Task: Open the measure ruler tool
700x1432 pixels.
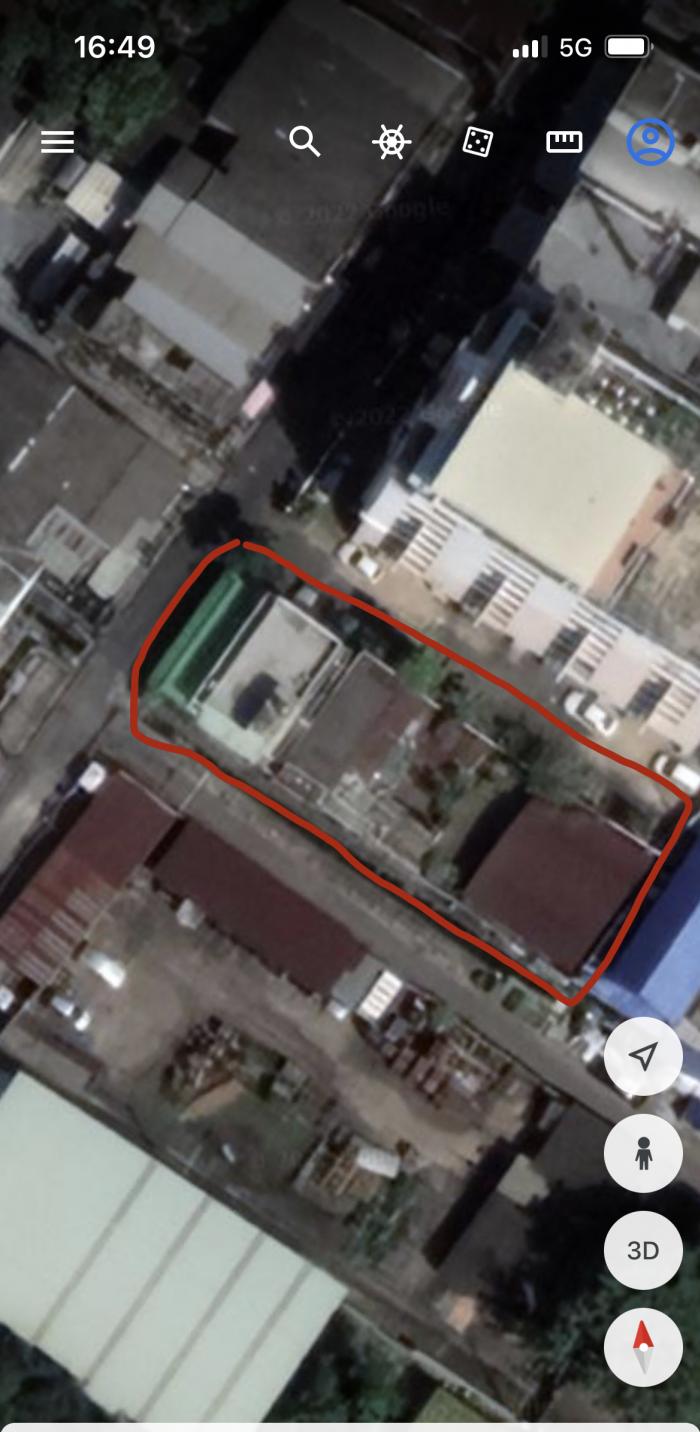Action: point(564,142)
